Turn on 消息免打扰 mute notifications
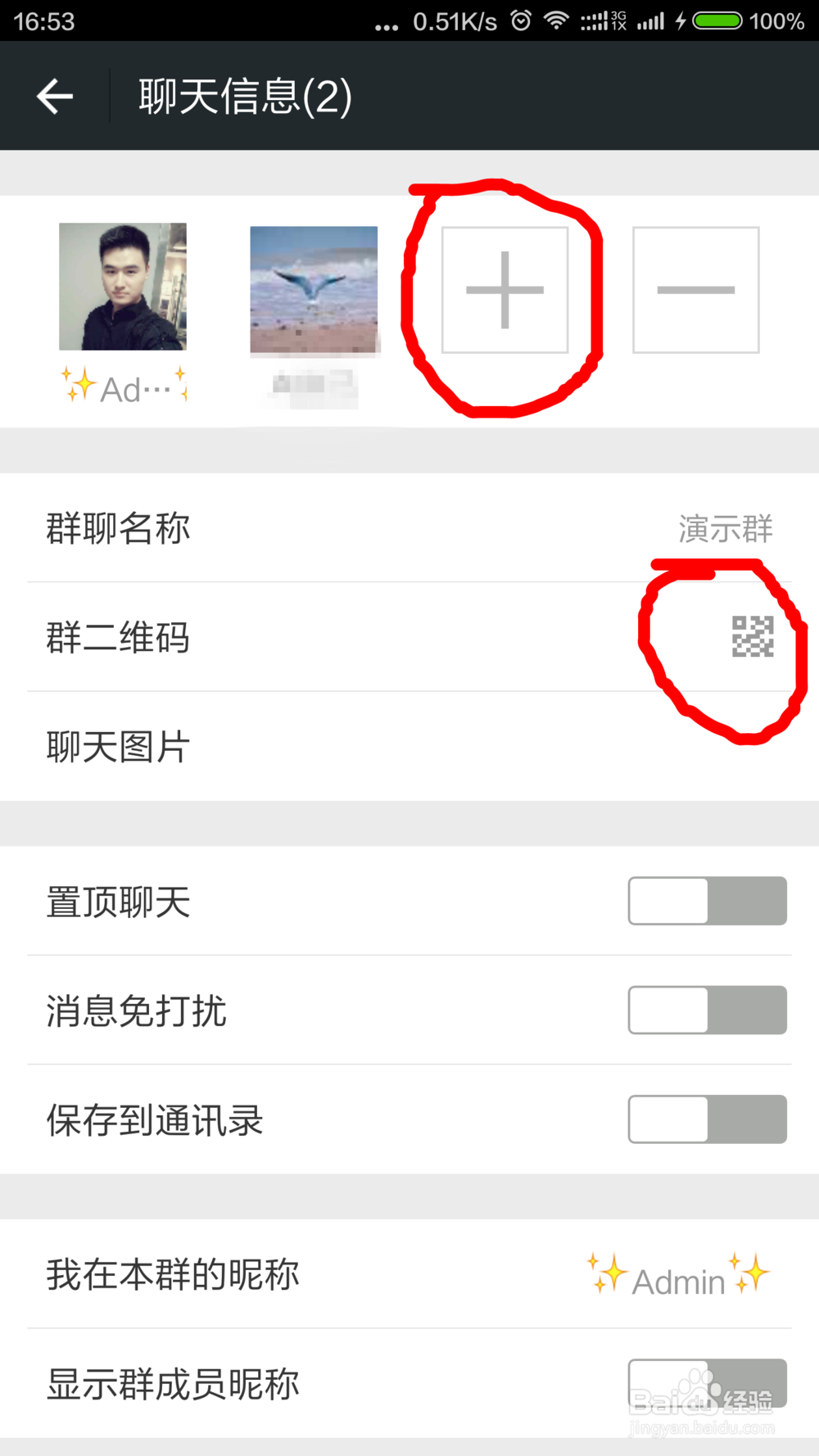 pos(706,1011)
